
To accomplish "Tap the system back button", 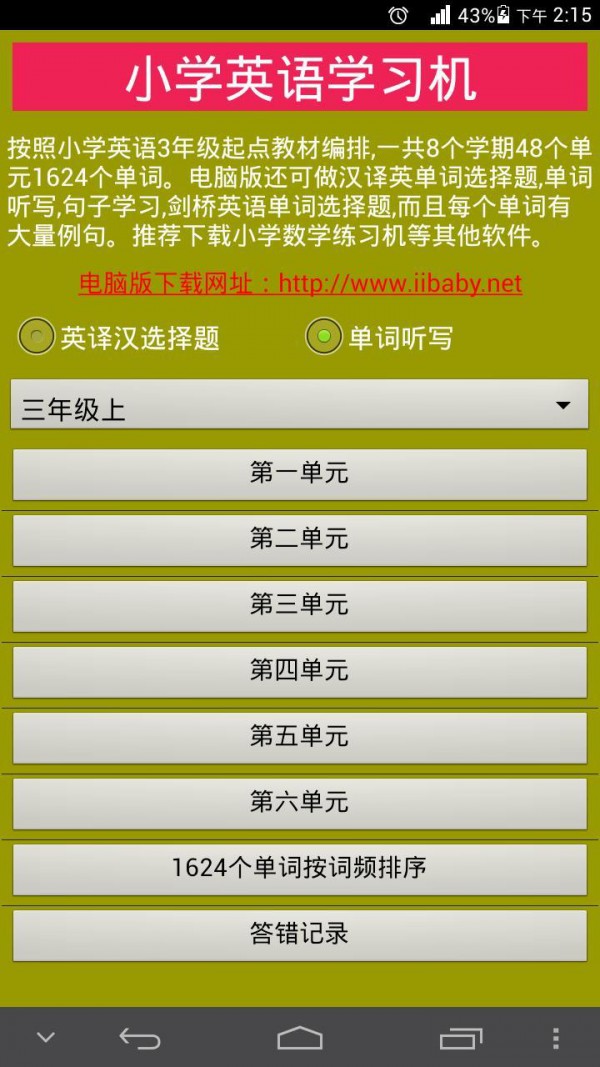I will click(140, 1038).
